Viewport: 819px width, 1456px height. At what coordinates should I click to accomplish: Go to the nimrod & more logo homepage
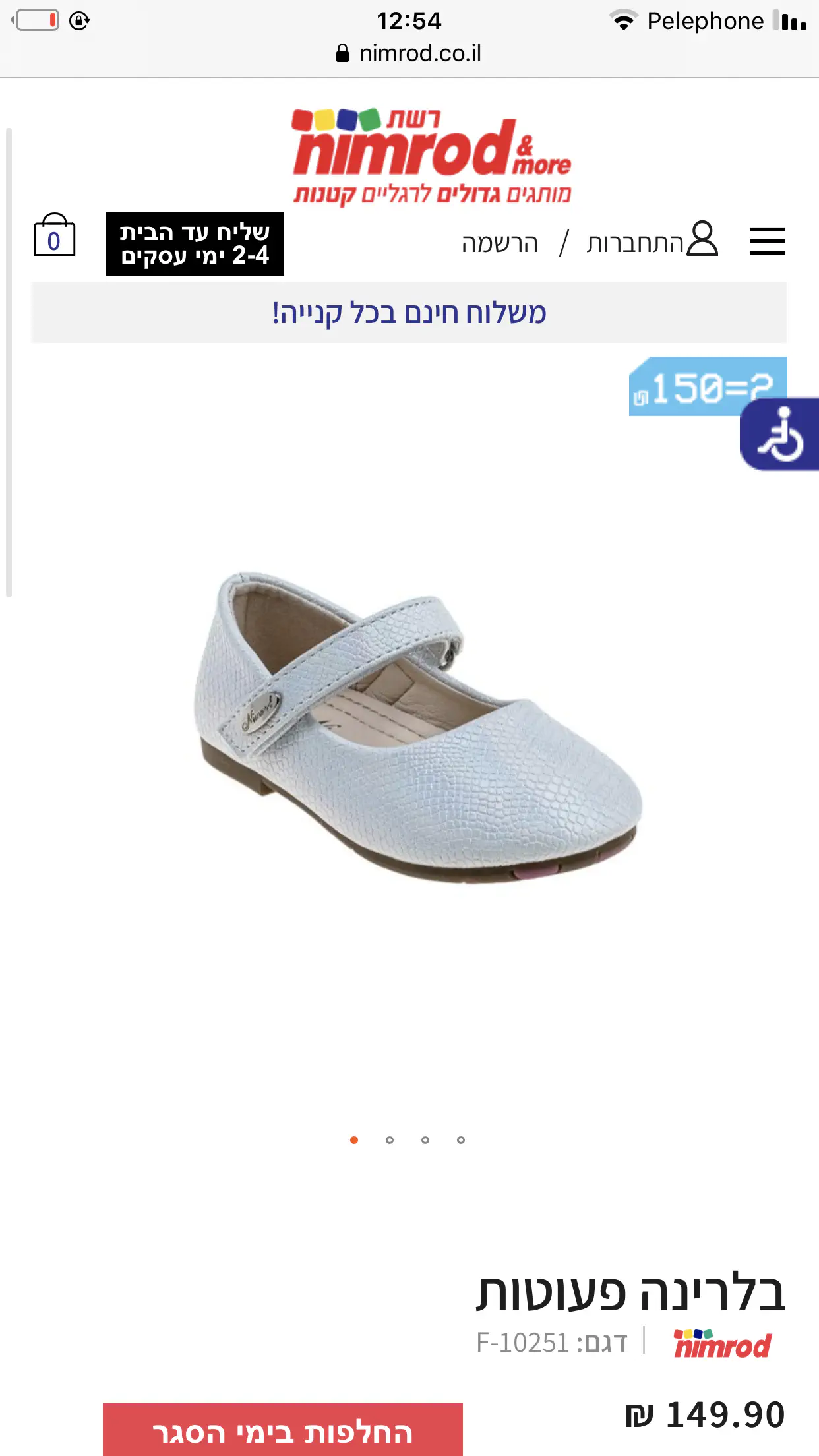click(x=432, y=156)
